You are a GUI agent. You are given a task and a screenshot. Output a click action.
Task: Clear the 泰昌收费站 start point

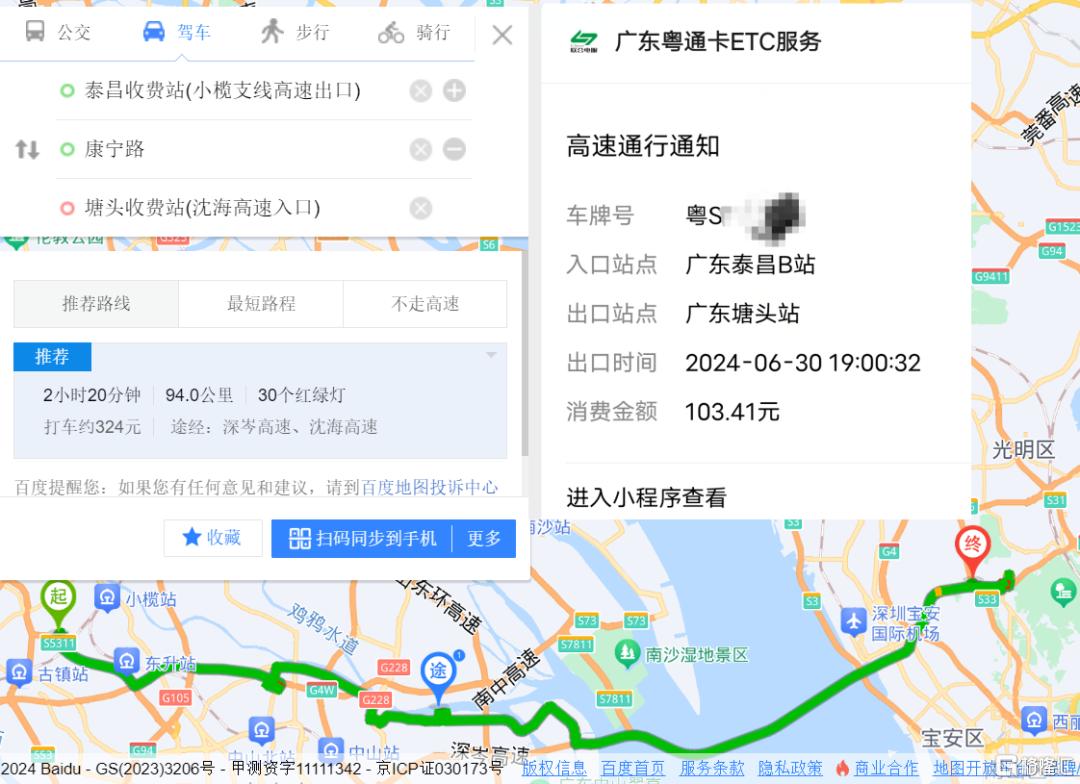pos(421,91)
